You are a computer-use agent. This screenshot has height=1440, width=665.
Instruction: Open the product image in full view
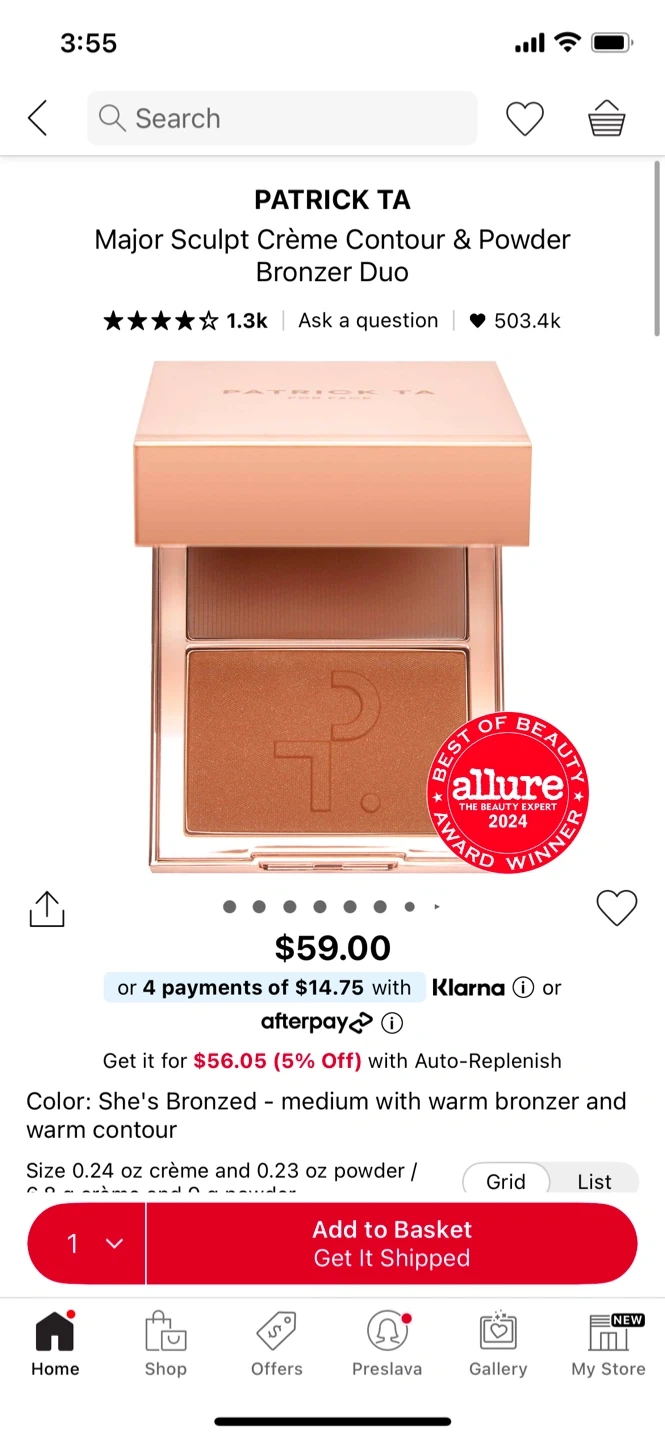(x=333, y=617)
